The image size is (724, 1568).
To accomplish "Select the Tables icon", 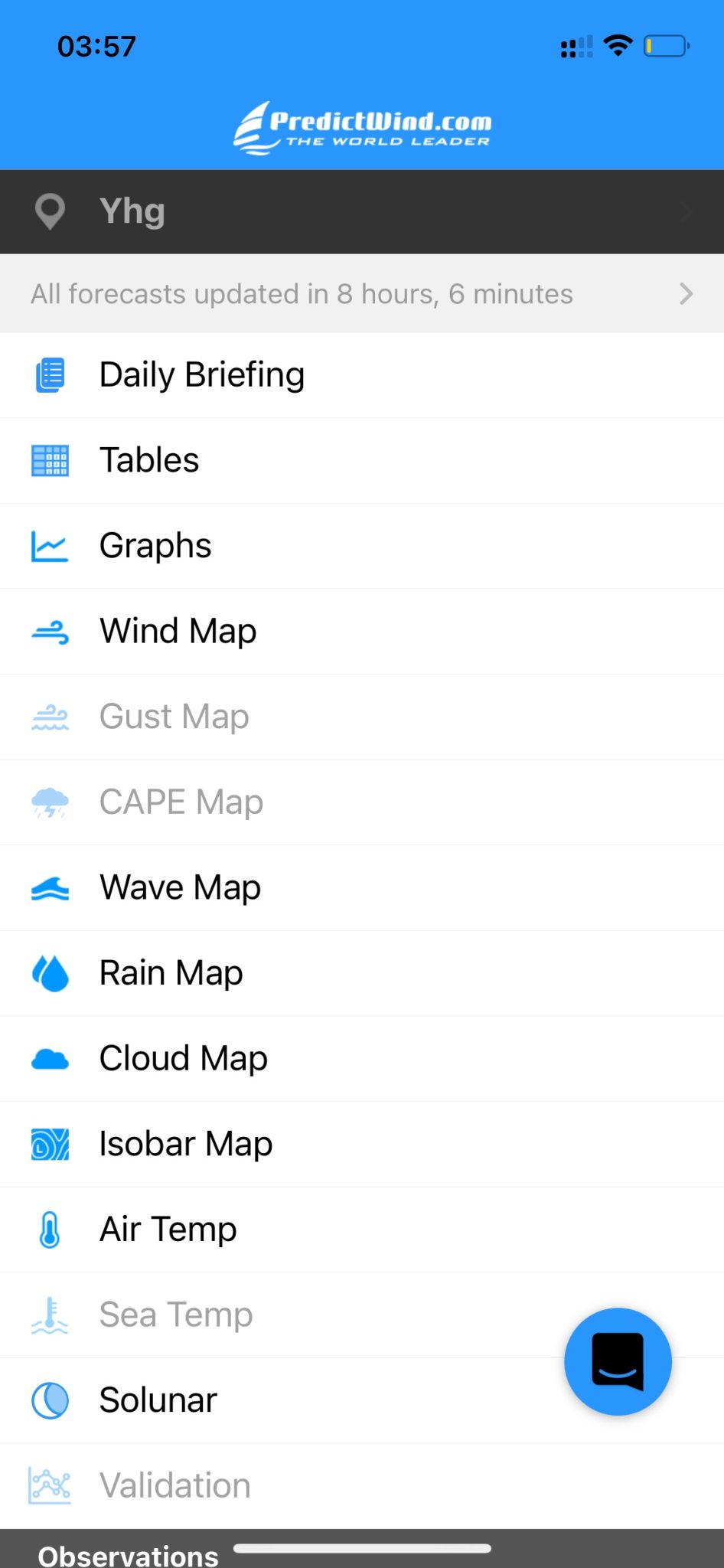I will (49, 460).
